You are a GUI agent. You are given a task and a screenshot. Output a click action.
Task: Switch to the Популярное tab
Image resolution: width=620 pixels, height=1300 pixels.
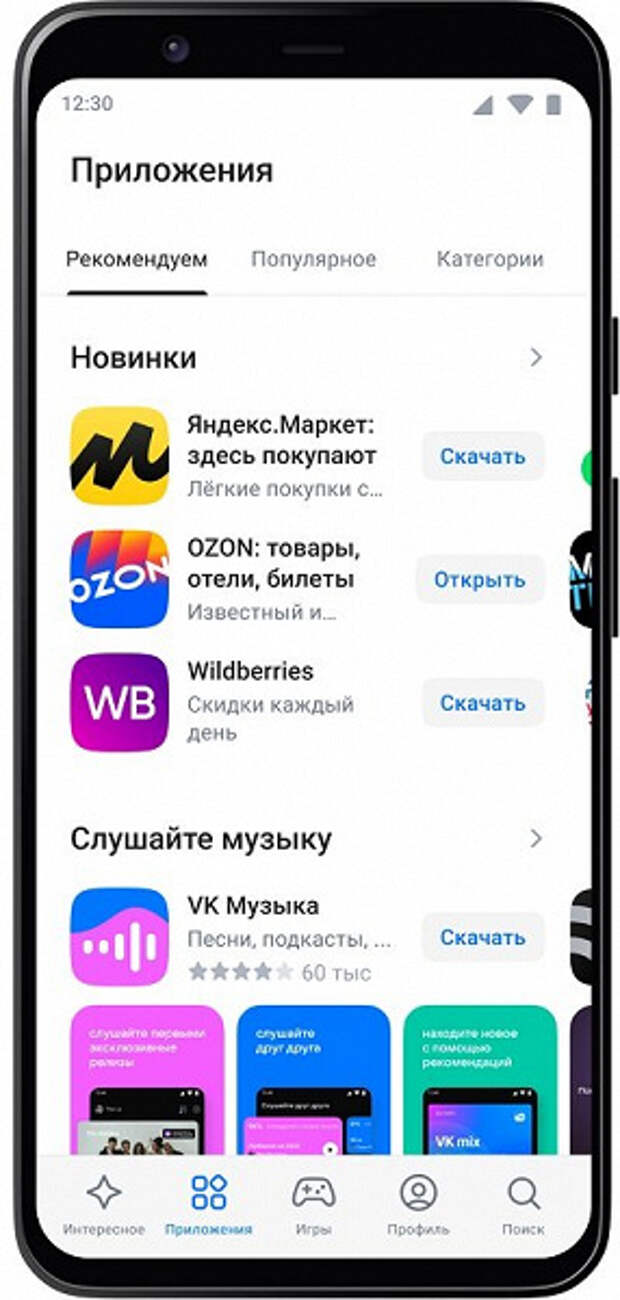(313, 260)
